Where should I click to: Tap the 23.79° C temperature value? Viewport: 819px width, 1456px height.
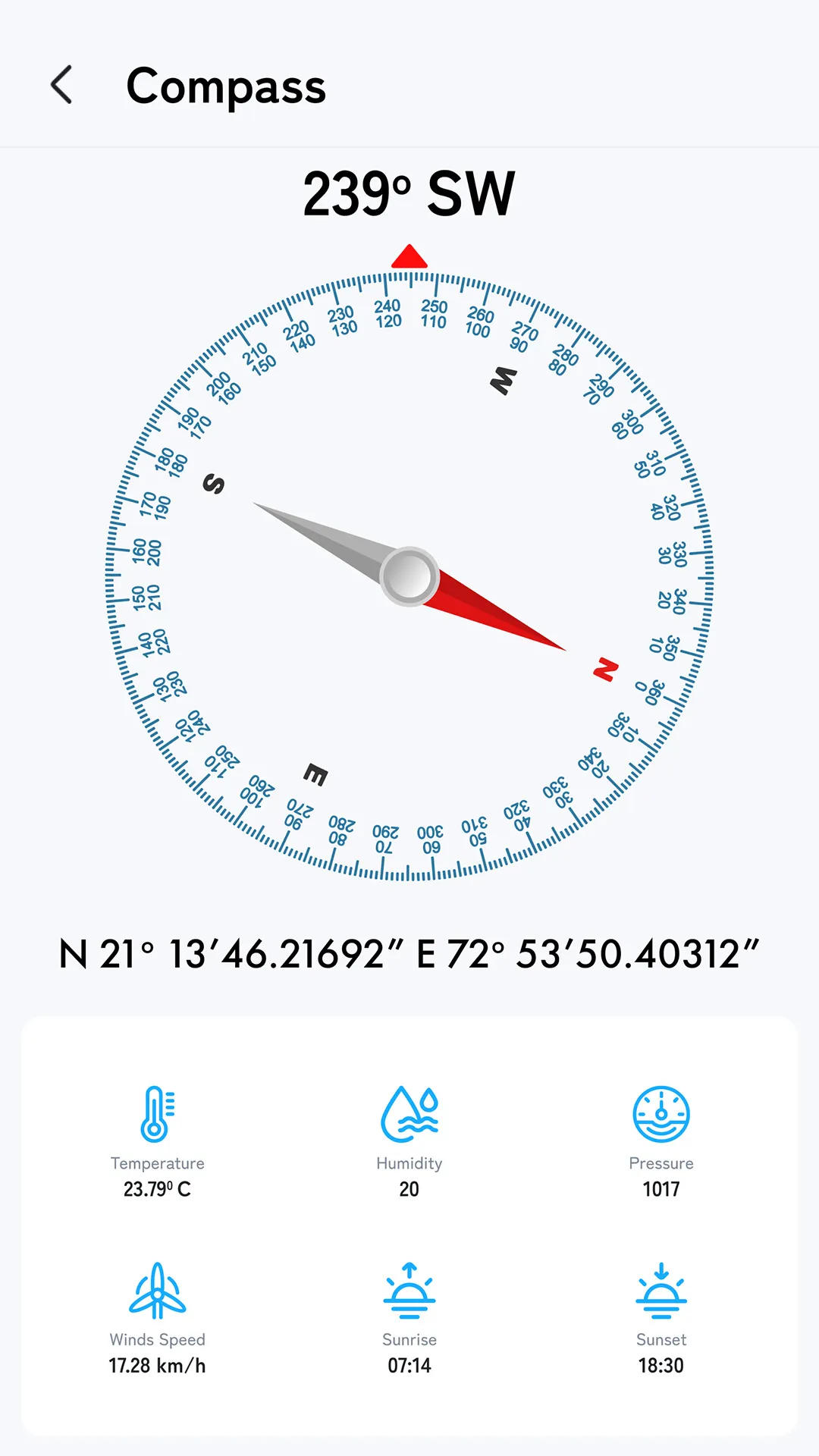point(158,1189)
